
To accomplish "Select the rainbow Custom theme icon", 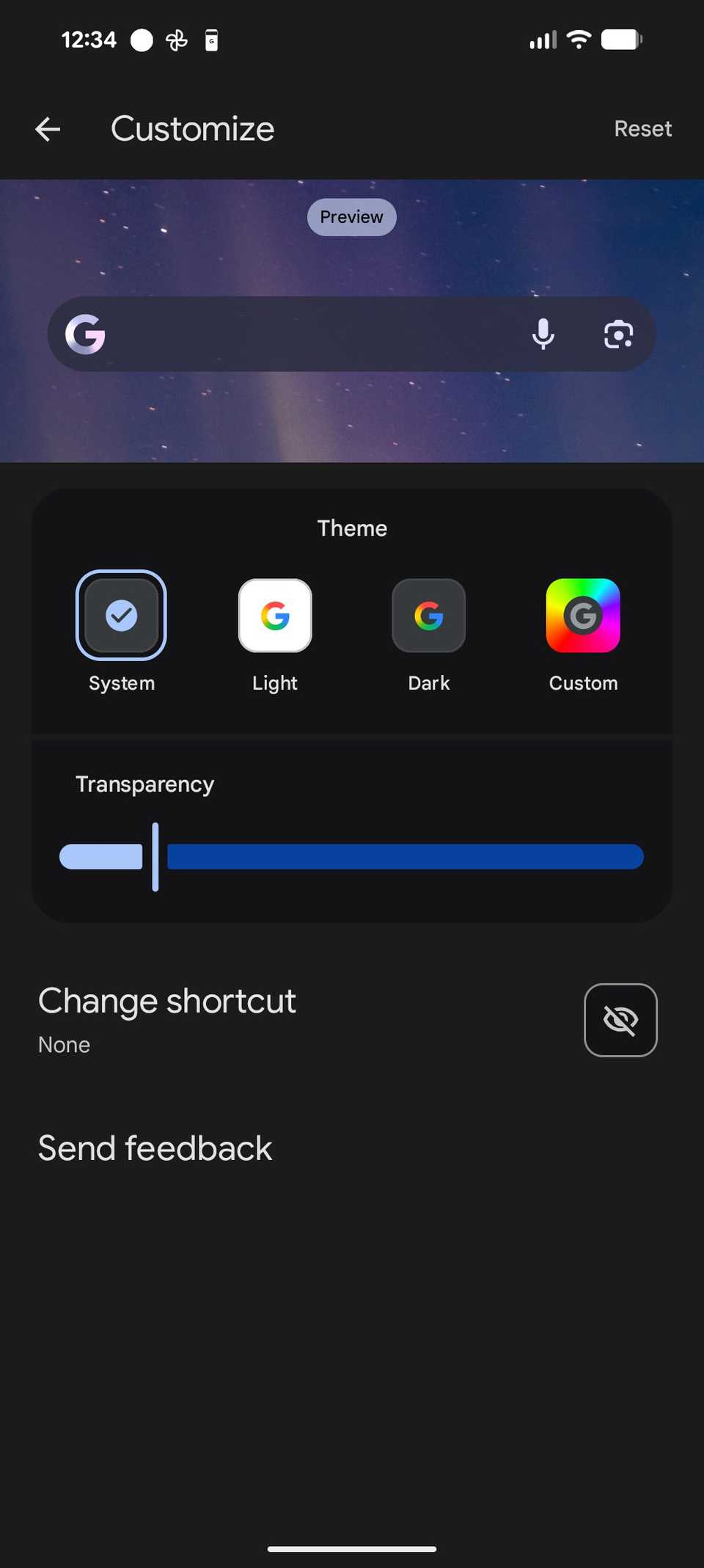I will (x=583, y=616).
